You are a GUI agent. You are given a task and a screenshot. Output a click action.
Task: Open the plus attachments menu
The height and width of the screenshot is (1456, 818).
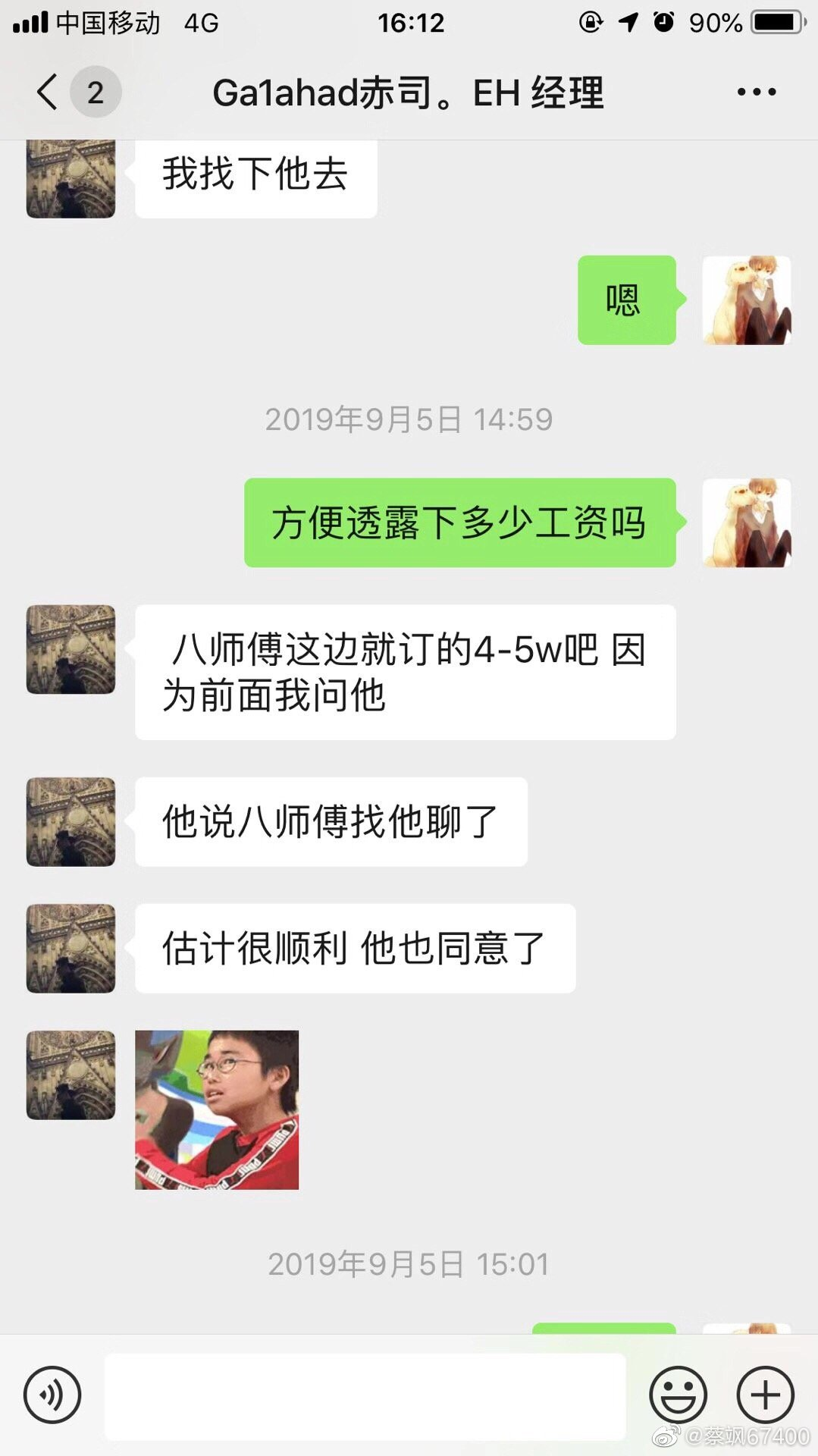[765, 1395]
